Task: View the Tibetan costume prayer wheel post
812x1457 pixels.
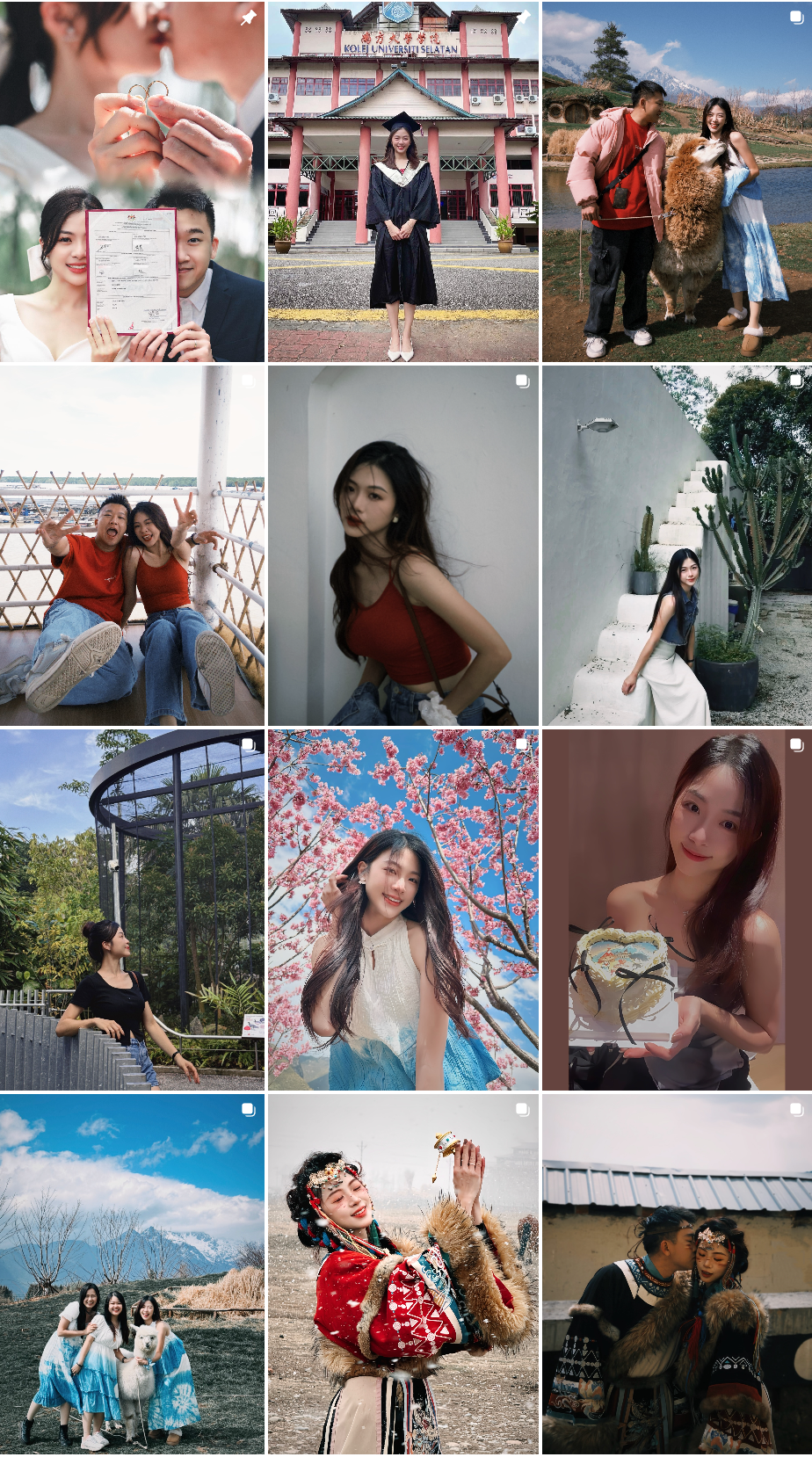Action: (x=402, y=1274)
